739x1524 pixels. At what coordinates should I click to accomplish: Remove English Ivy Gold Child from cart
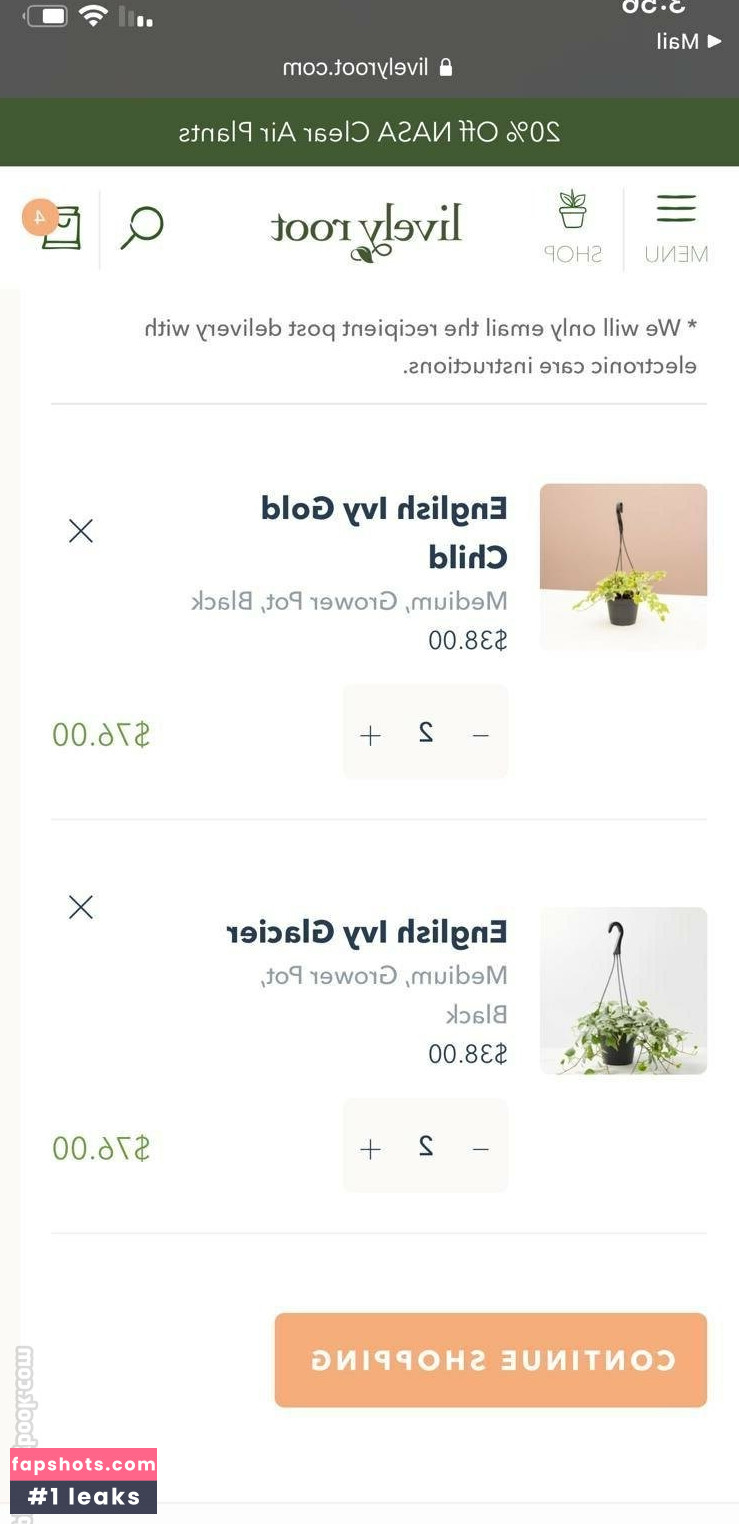81,531
